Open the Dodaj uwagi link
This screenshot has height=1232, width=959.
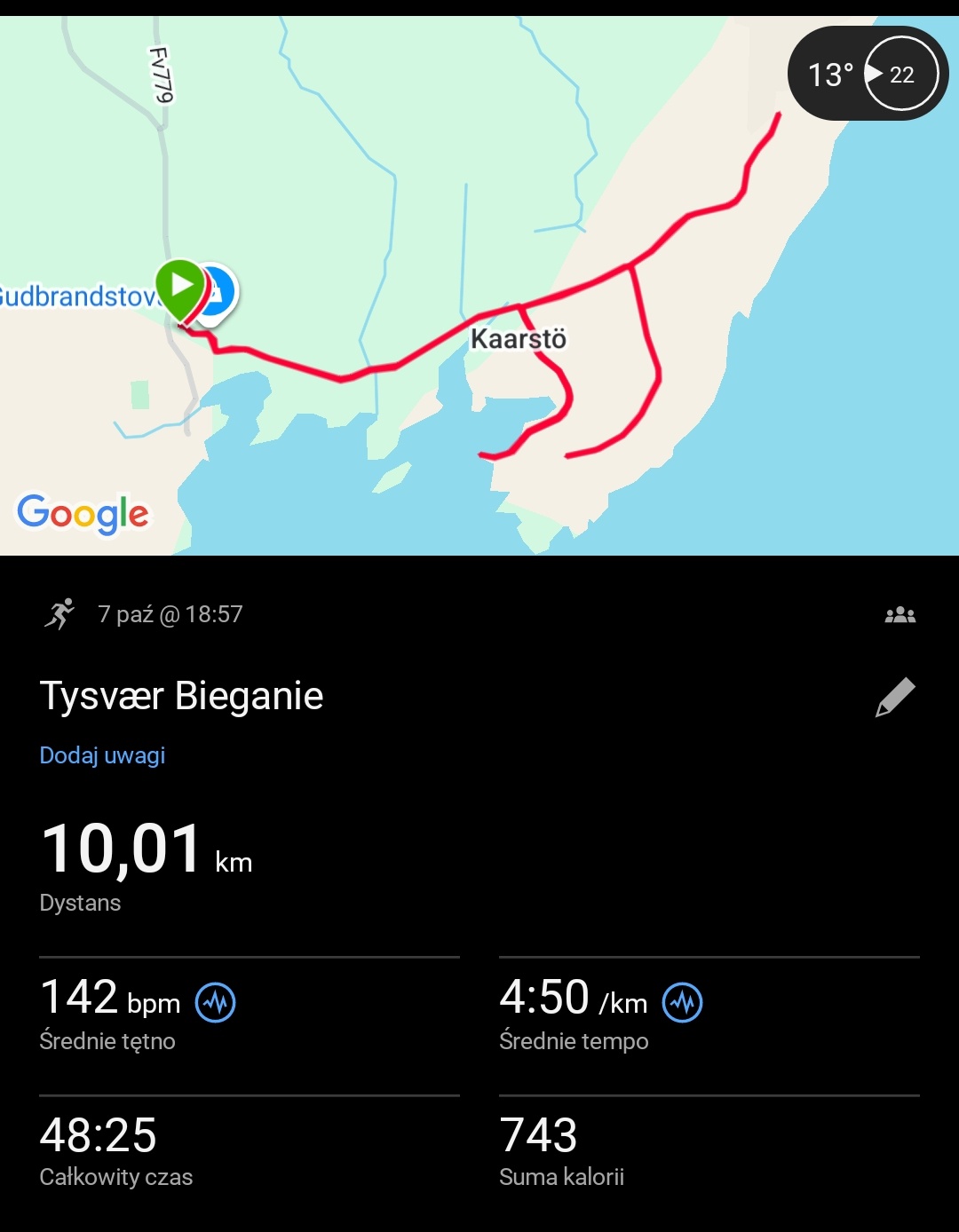coord(102,755)
